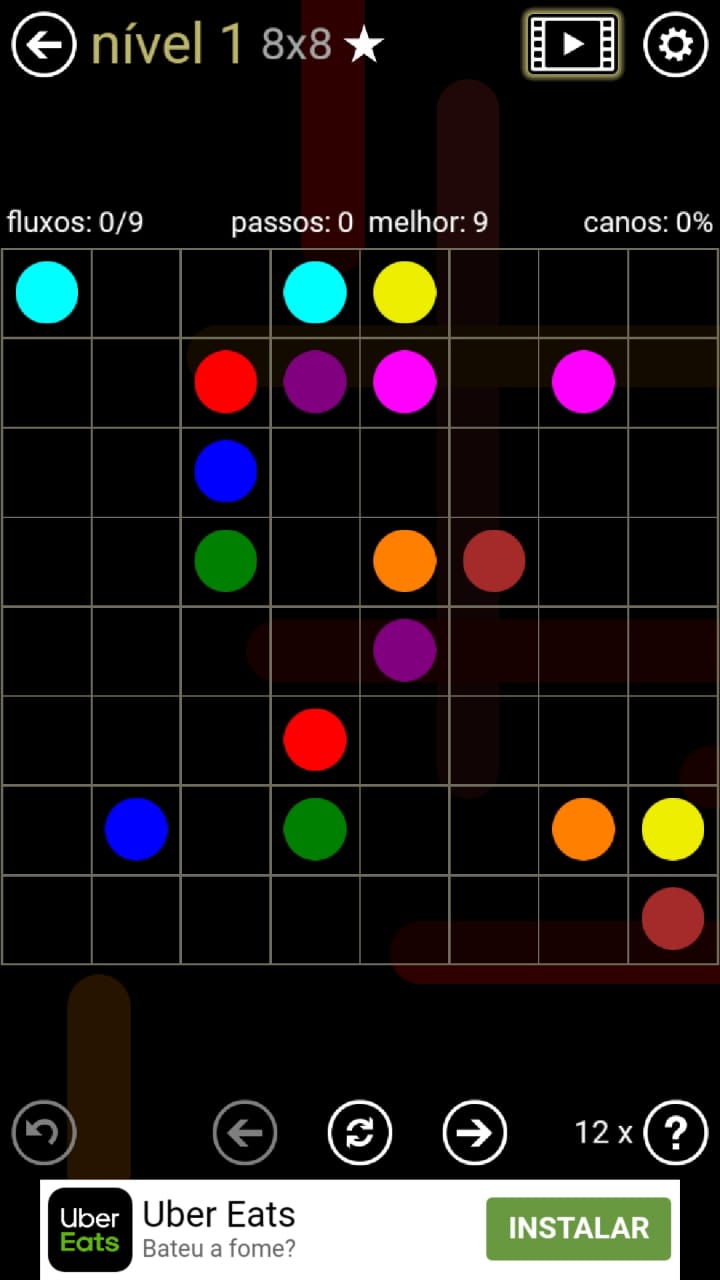This screenshot has width=720, height=1280.
Task: Select the cyan dot in the top-left corner
Action: click(x=47, y=292)
